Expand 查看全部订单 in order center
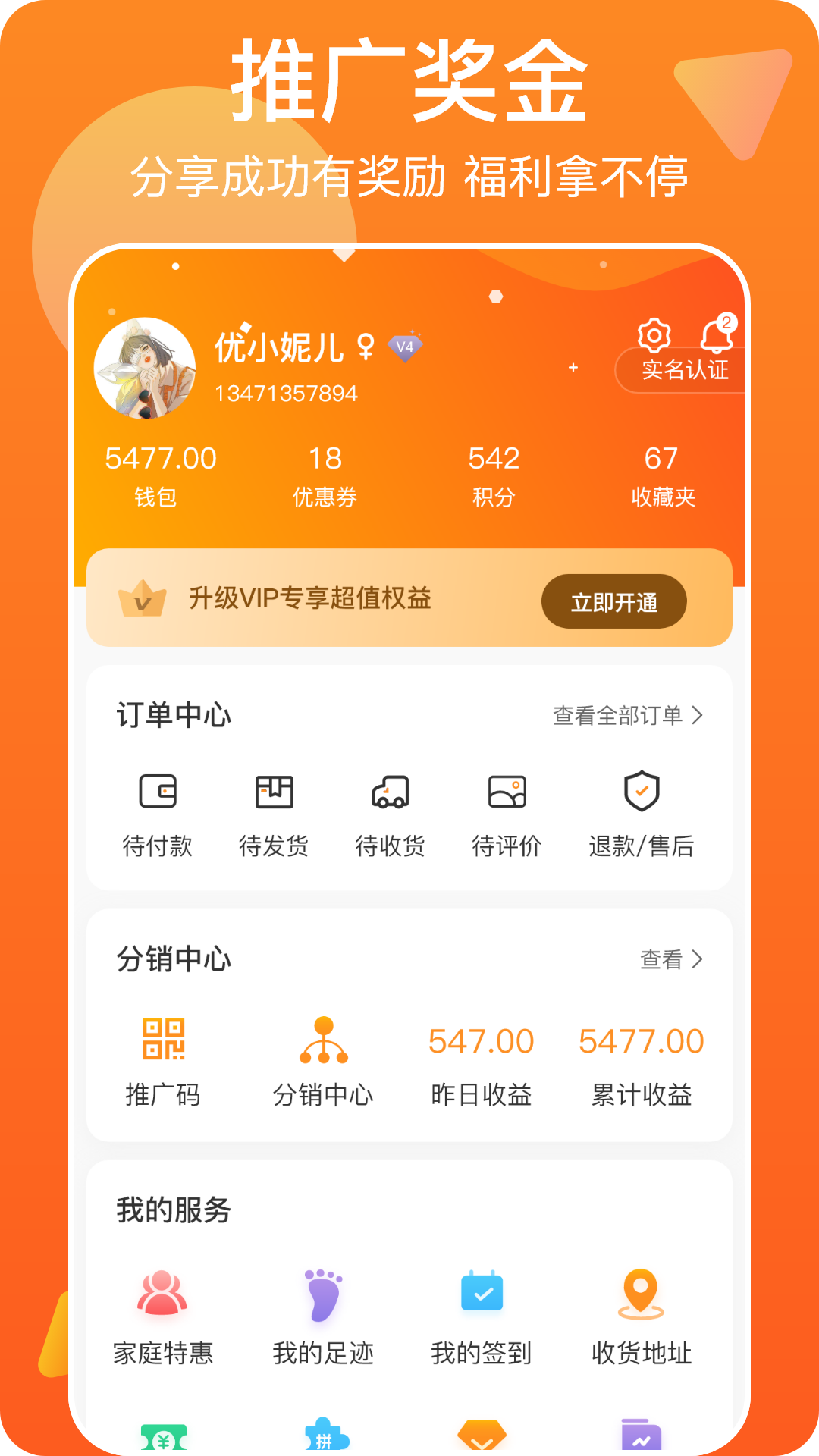 pos(626,714)
